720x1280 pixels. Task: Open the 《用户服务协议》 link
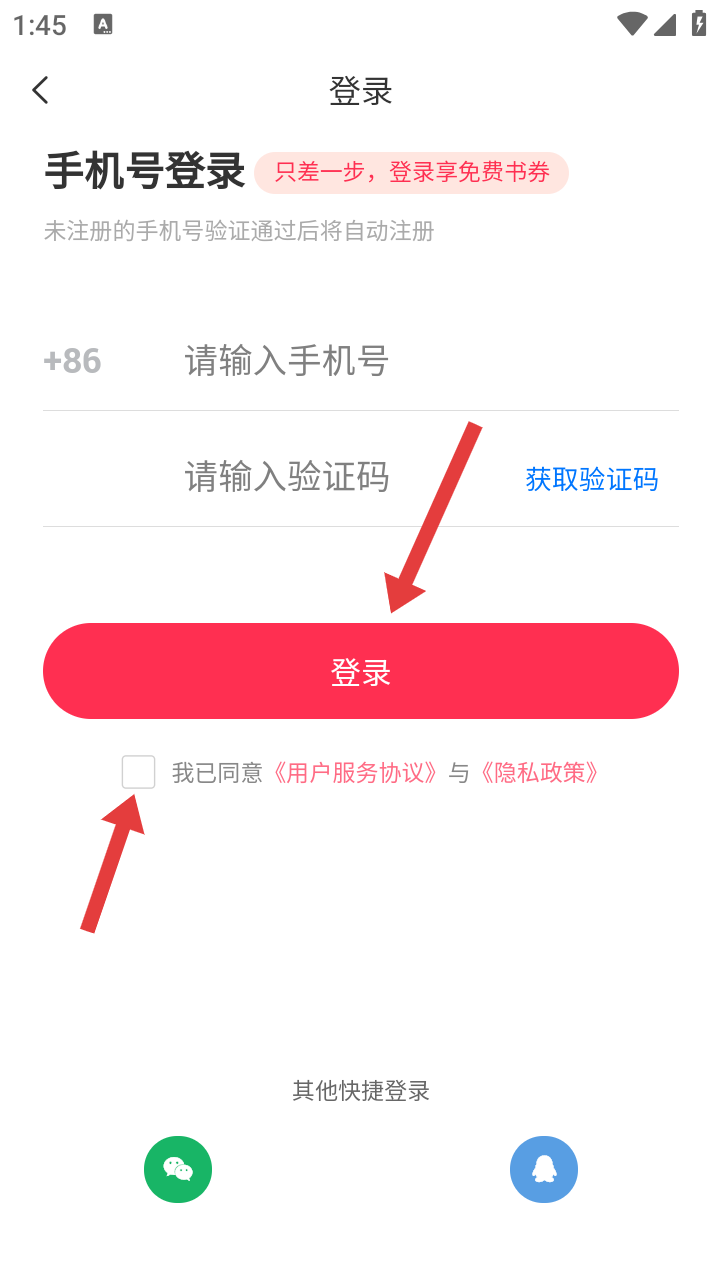355,772
